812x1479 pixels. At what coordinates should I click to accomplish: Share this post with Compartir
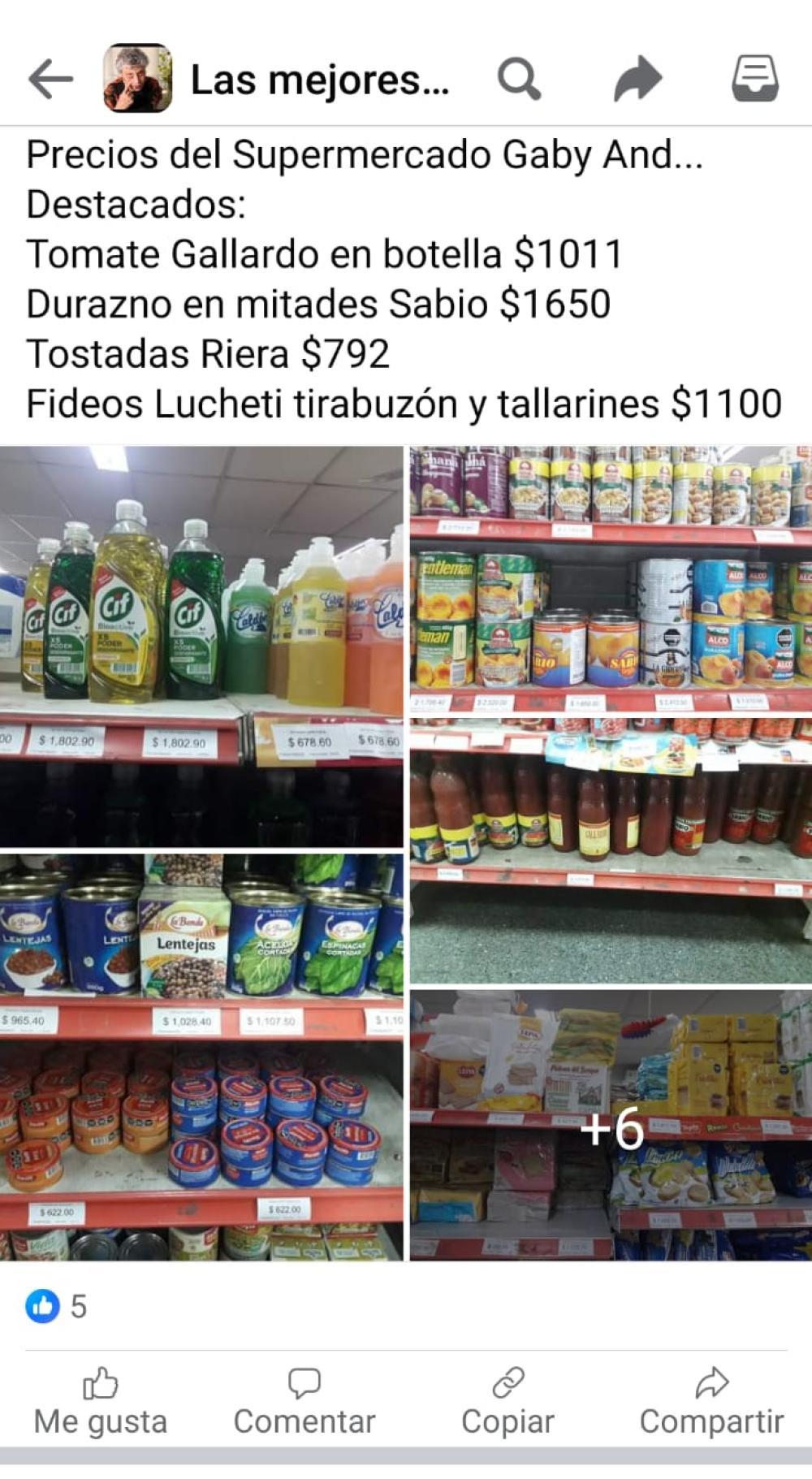coord(711,1403)
